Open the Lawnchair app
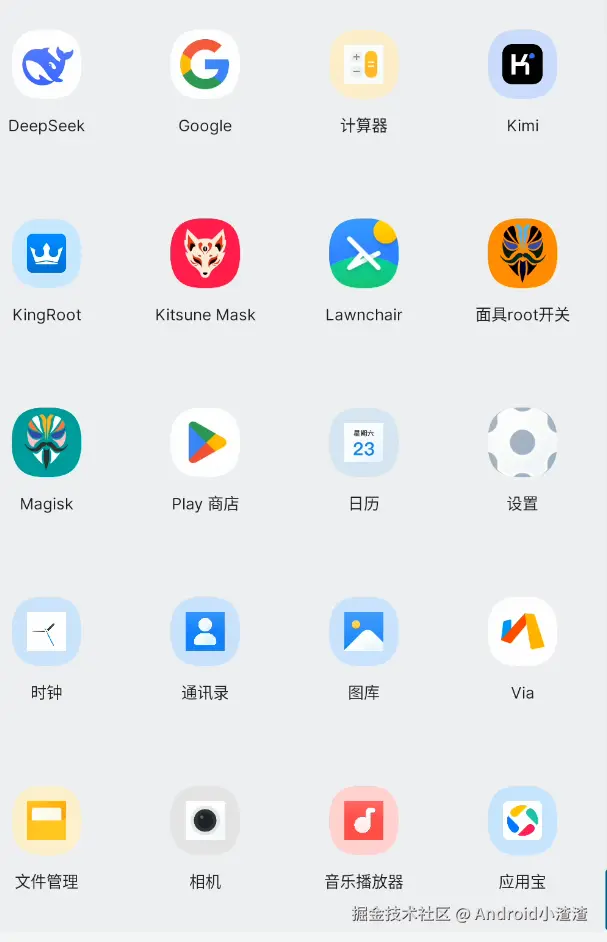Viewport: 607px width, 942px height. click(364, 254)
